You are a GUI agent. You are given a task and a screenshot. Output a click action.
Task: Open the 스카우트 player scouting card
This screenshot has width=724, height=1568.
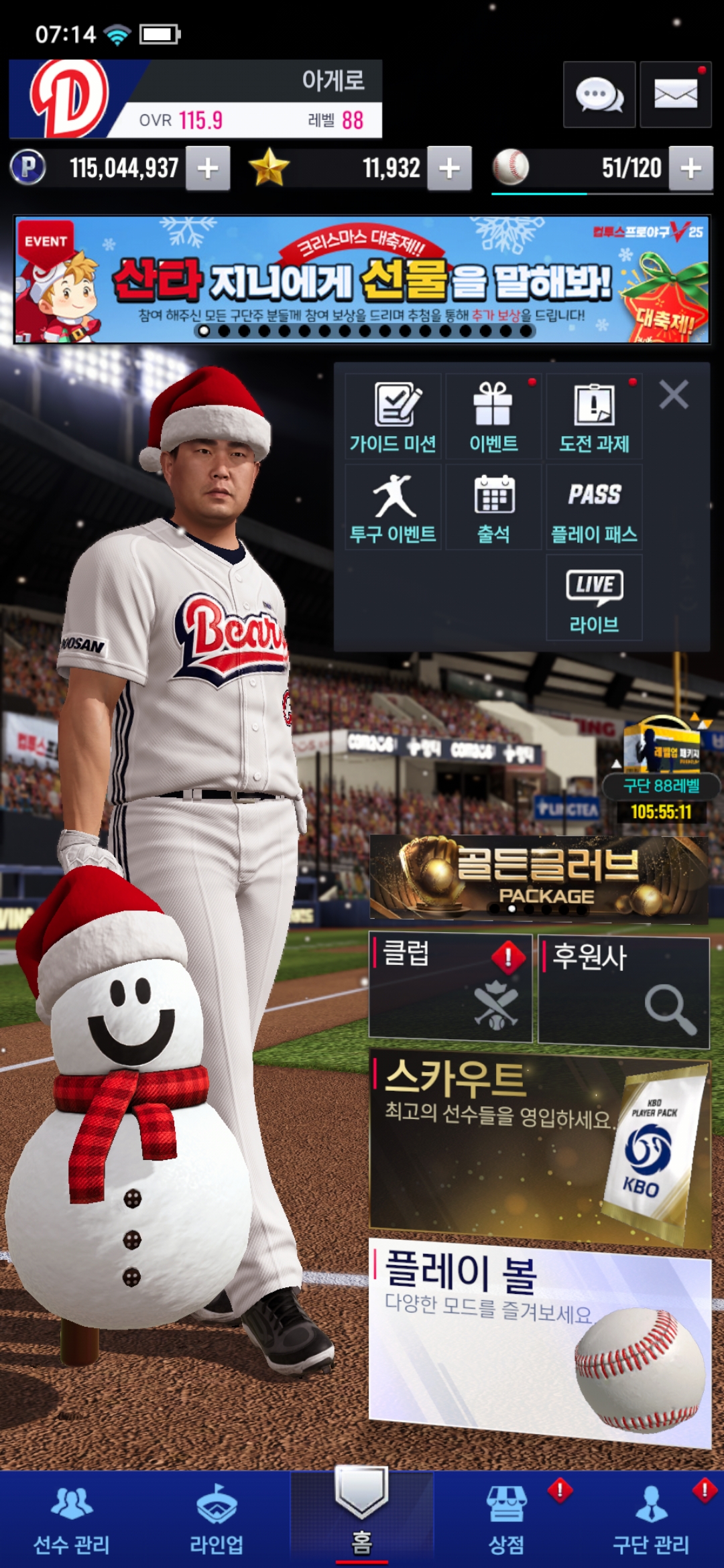click(540, 1147)
